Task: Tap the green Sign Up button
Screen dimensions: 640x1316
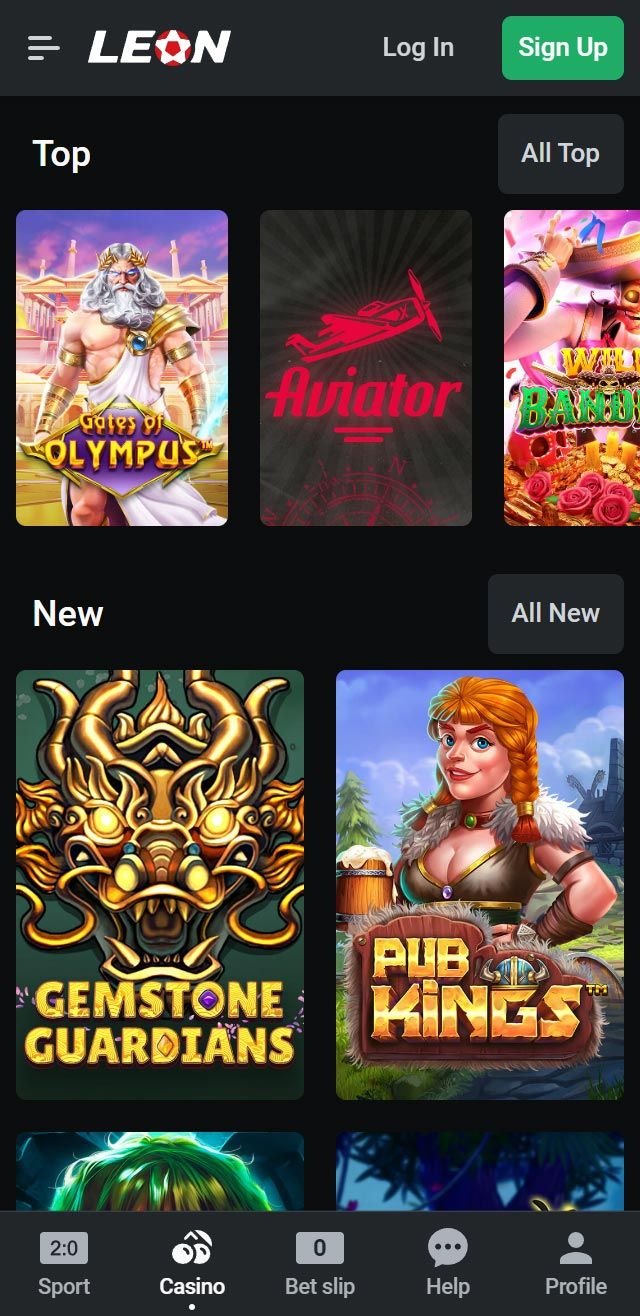Action: click(x=562, y=47)
